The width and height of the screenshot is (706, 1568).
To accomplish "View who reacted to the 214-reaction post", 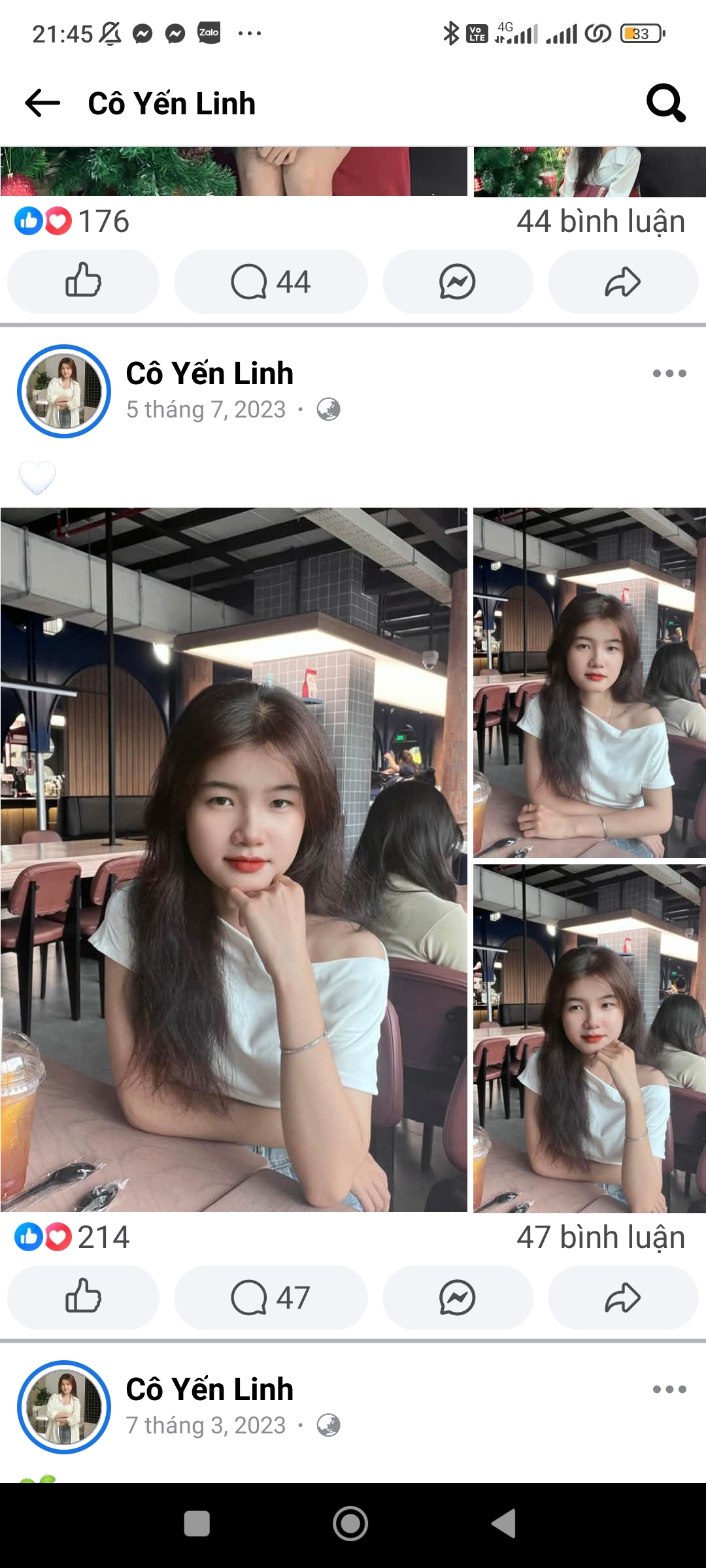I will (72, 1237).
